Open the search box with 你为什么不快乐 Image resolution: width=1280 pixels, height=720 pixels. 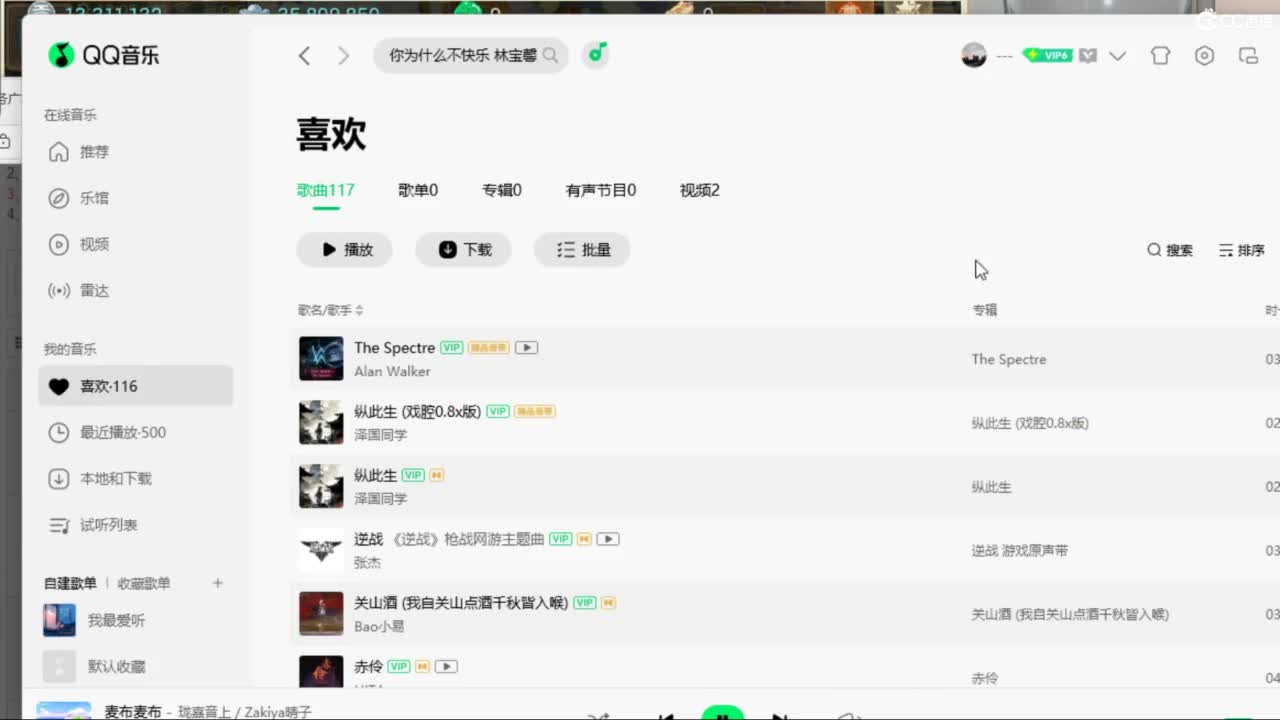(x=462, y=56)
